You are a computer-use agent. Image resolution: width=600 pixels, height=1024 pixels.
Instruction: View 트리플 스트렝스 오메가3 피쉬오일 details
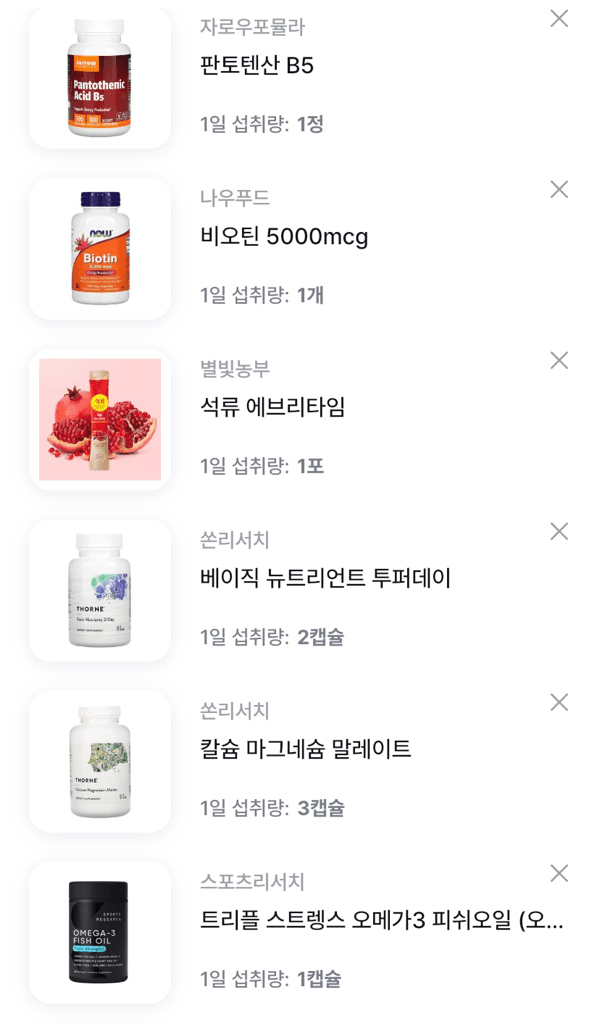coord(380,921)
